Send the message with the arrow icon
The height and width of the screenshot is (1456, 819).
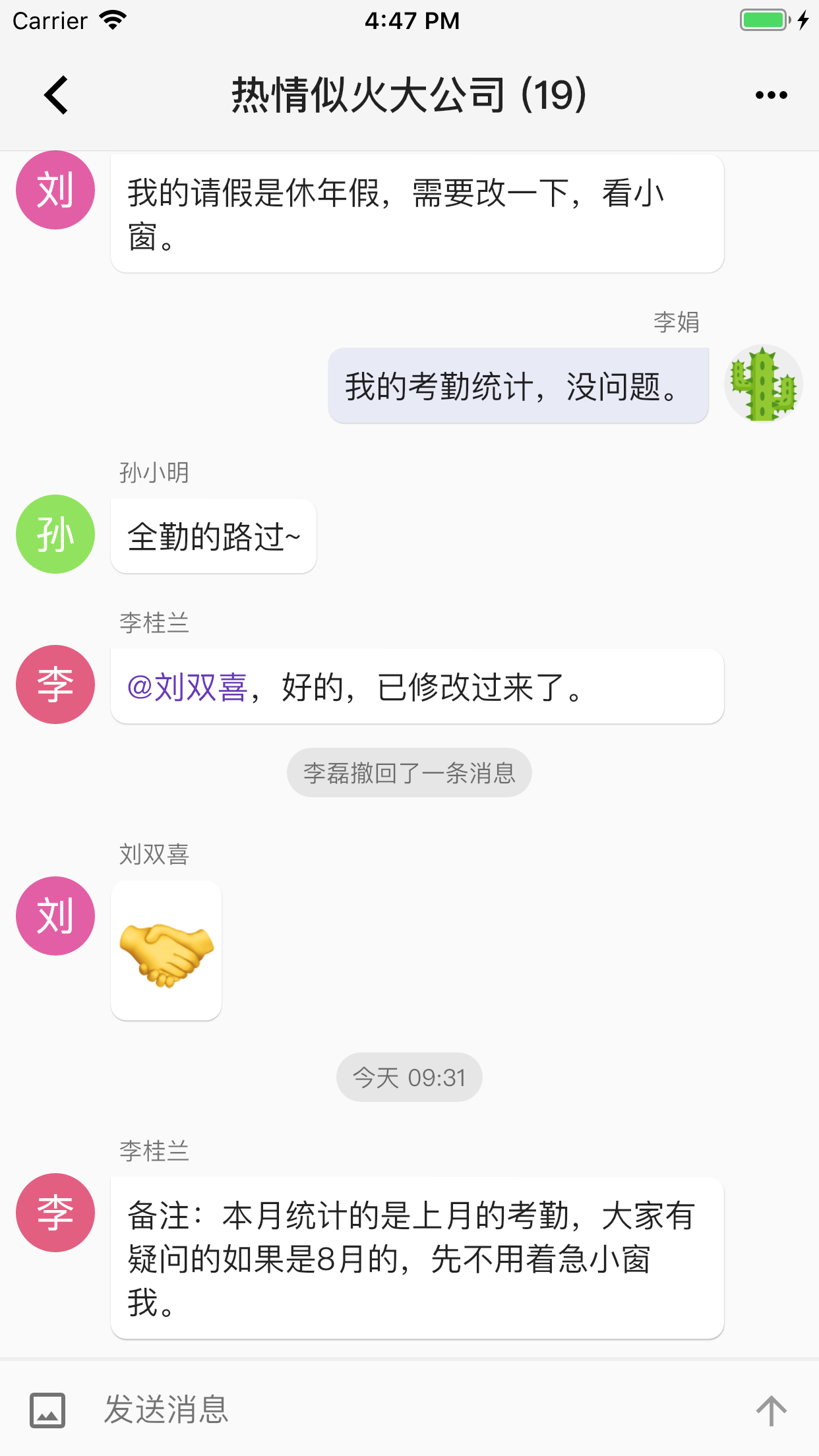pyautogui.click(x=771, y=1410)
